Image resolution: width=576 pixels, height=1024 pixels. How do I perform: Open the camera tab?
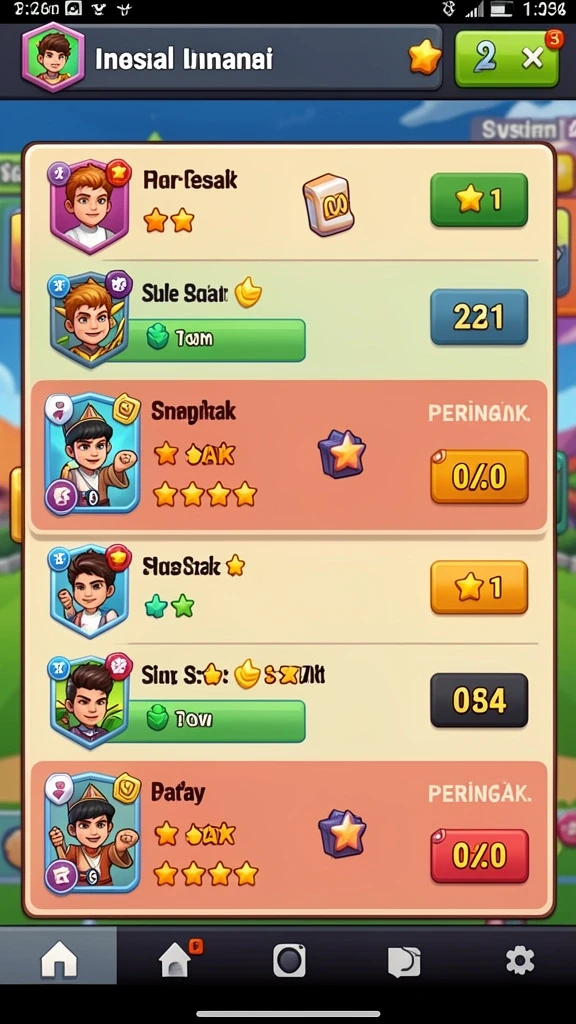(x=289, y=961)
